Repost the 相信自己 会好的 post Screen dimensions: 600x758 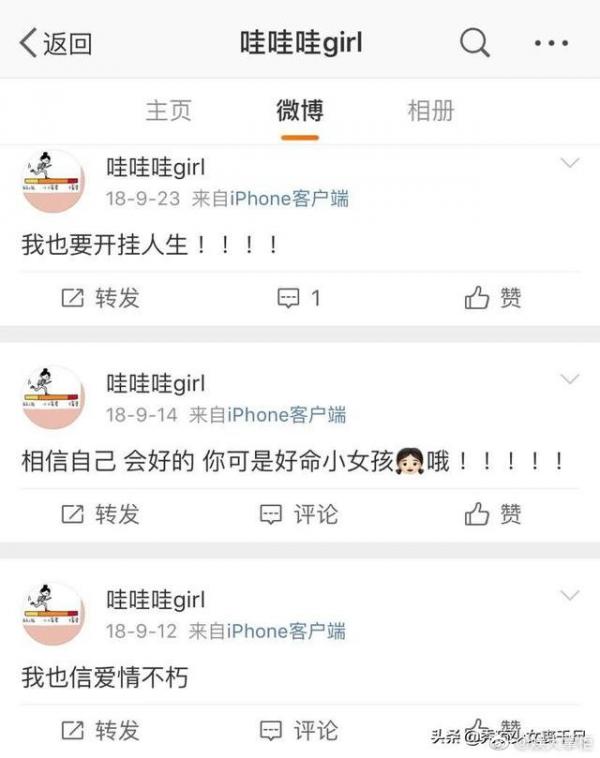100,514
